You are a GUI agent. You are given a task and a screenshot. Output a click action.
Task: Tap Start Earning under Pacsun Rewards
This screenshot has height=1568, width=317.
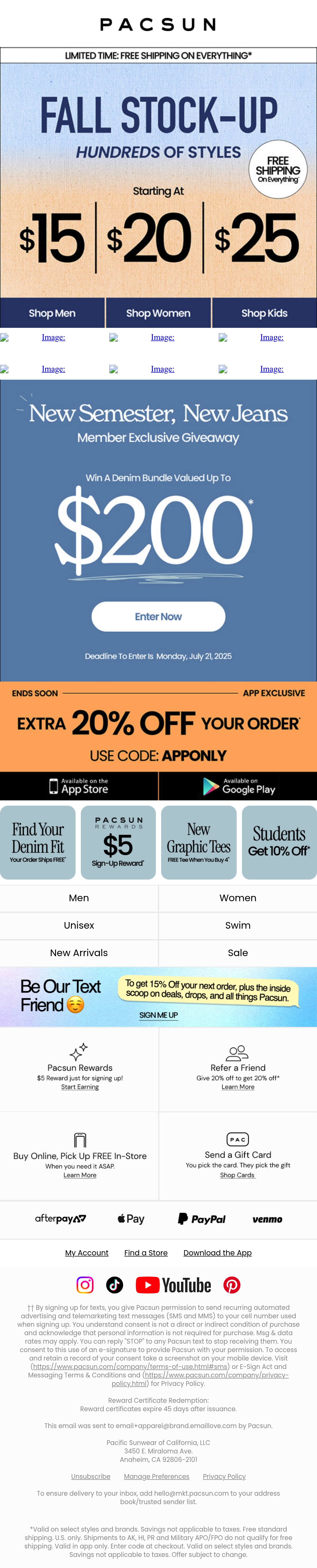point(80,1087)
